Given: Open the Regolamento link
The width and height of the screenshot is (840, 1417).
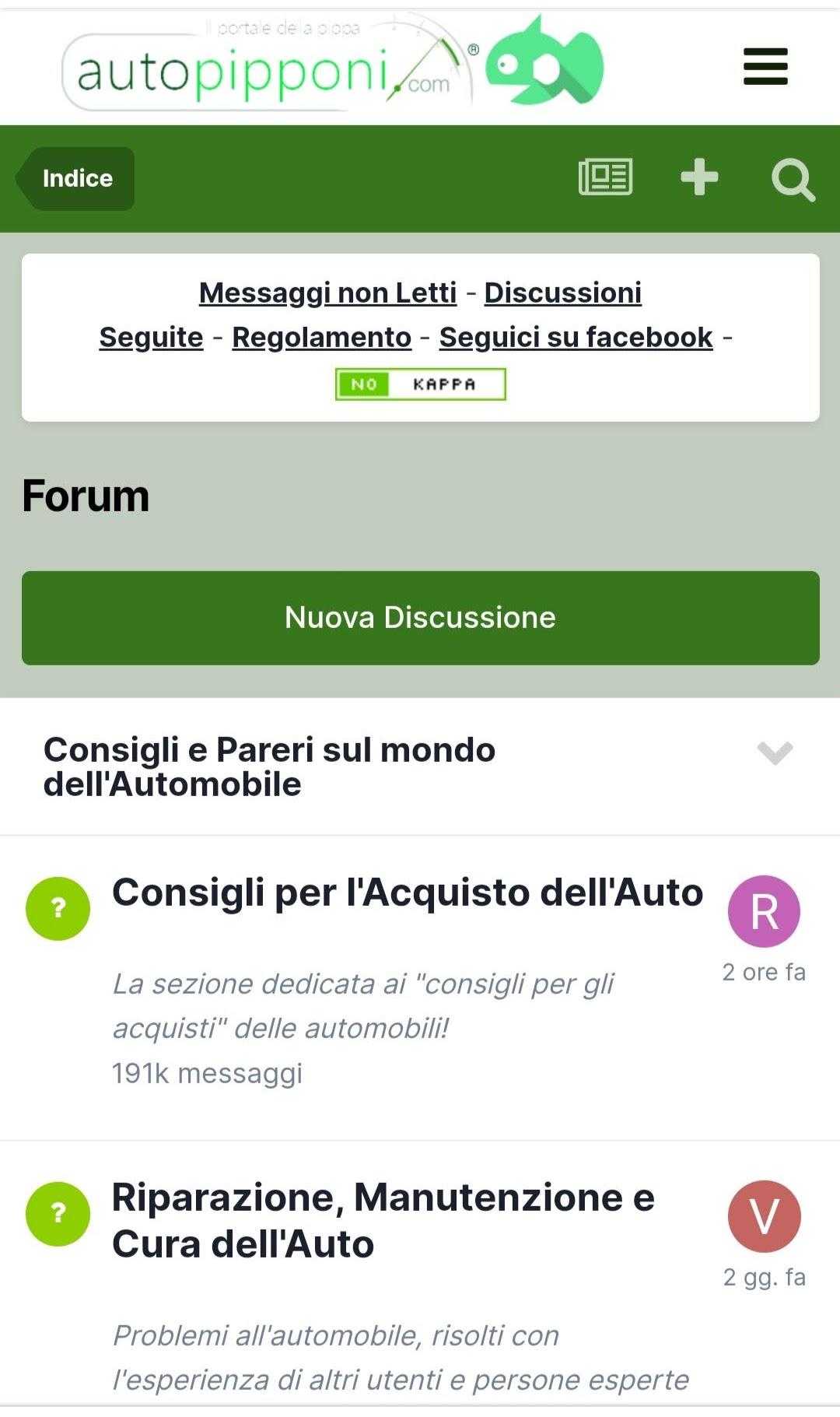Looking at the screenshot, I should [321, 337].
